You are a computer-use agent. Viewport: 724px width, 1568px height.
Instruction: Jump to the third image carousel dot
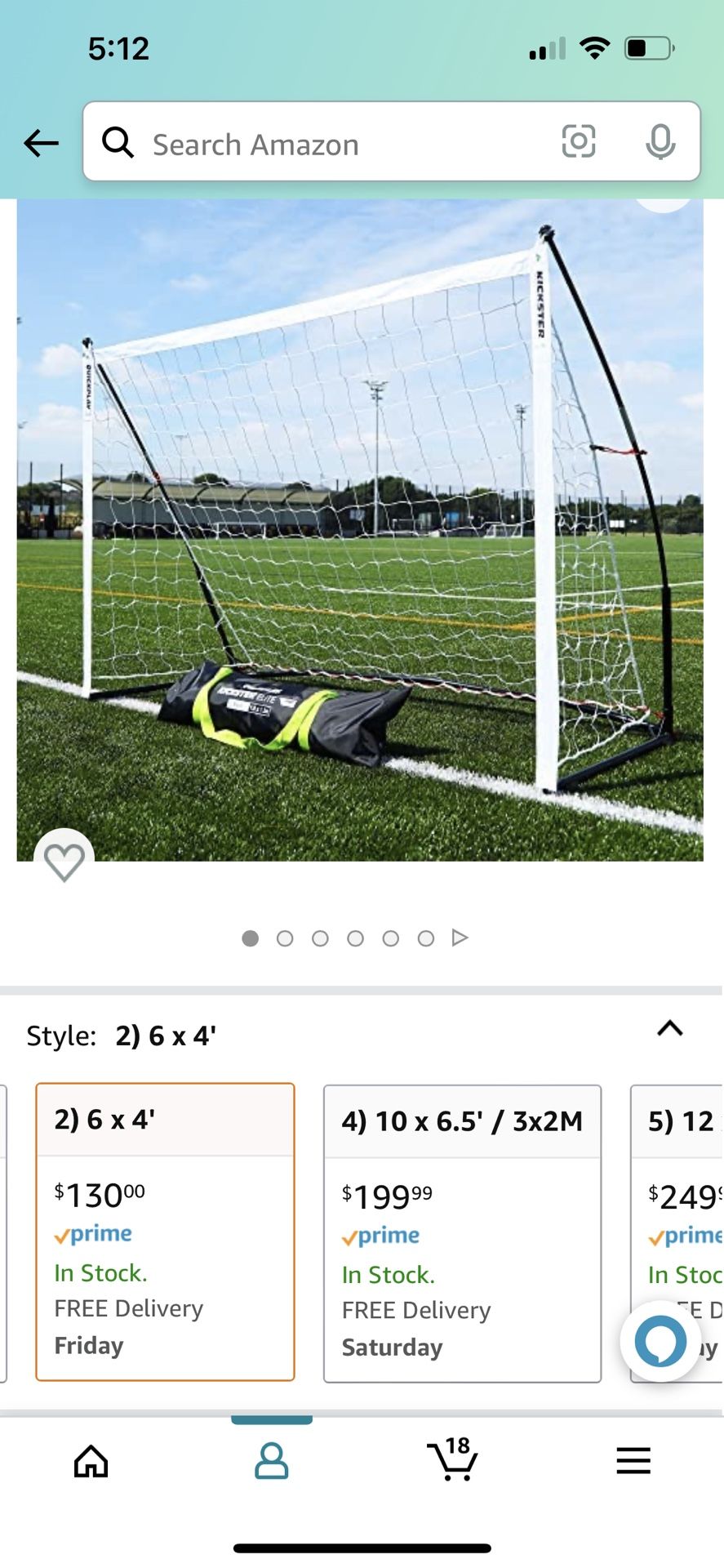click(320, 938)
